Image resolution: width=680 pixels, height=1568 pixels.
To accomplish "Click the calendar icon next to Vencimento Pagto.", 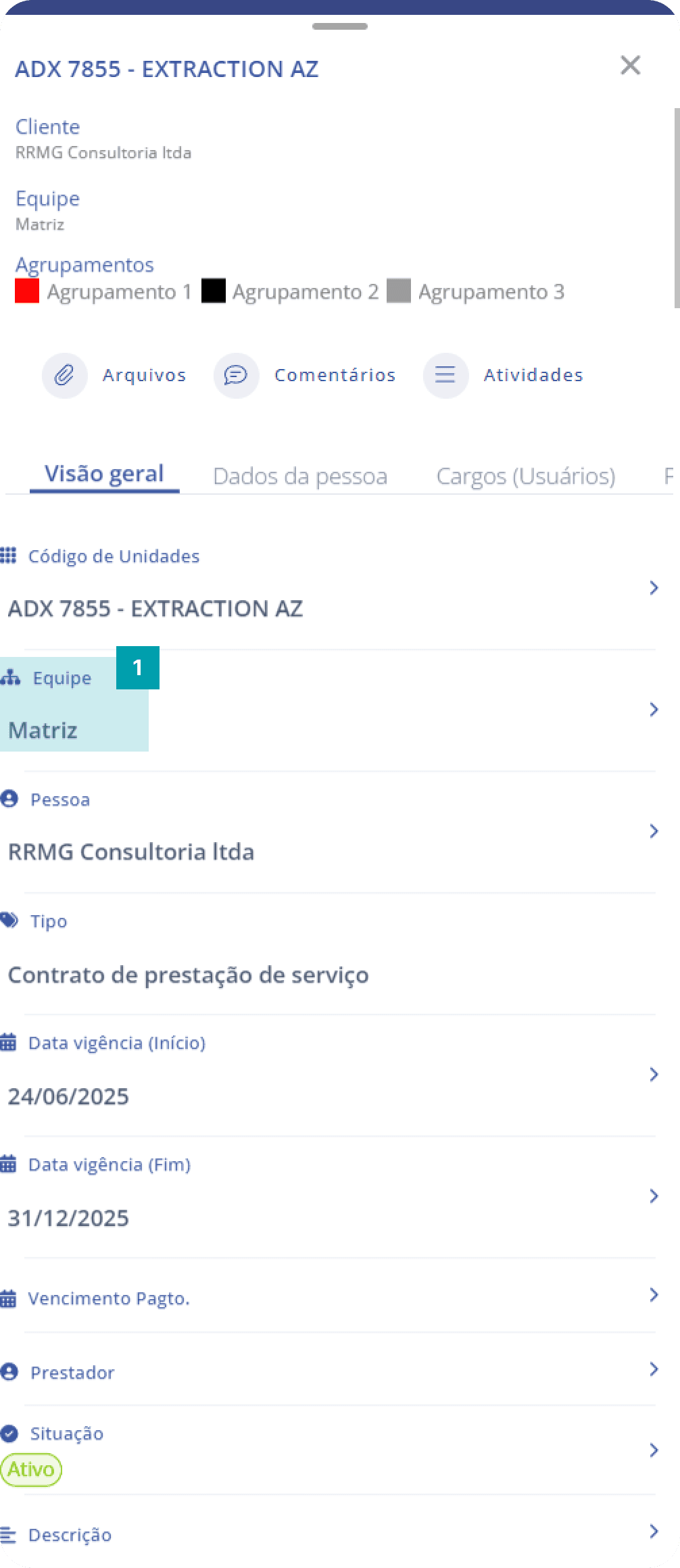I will coord(9,1298).
